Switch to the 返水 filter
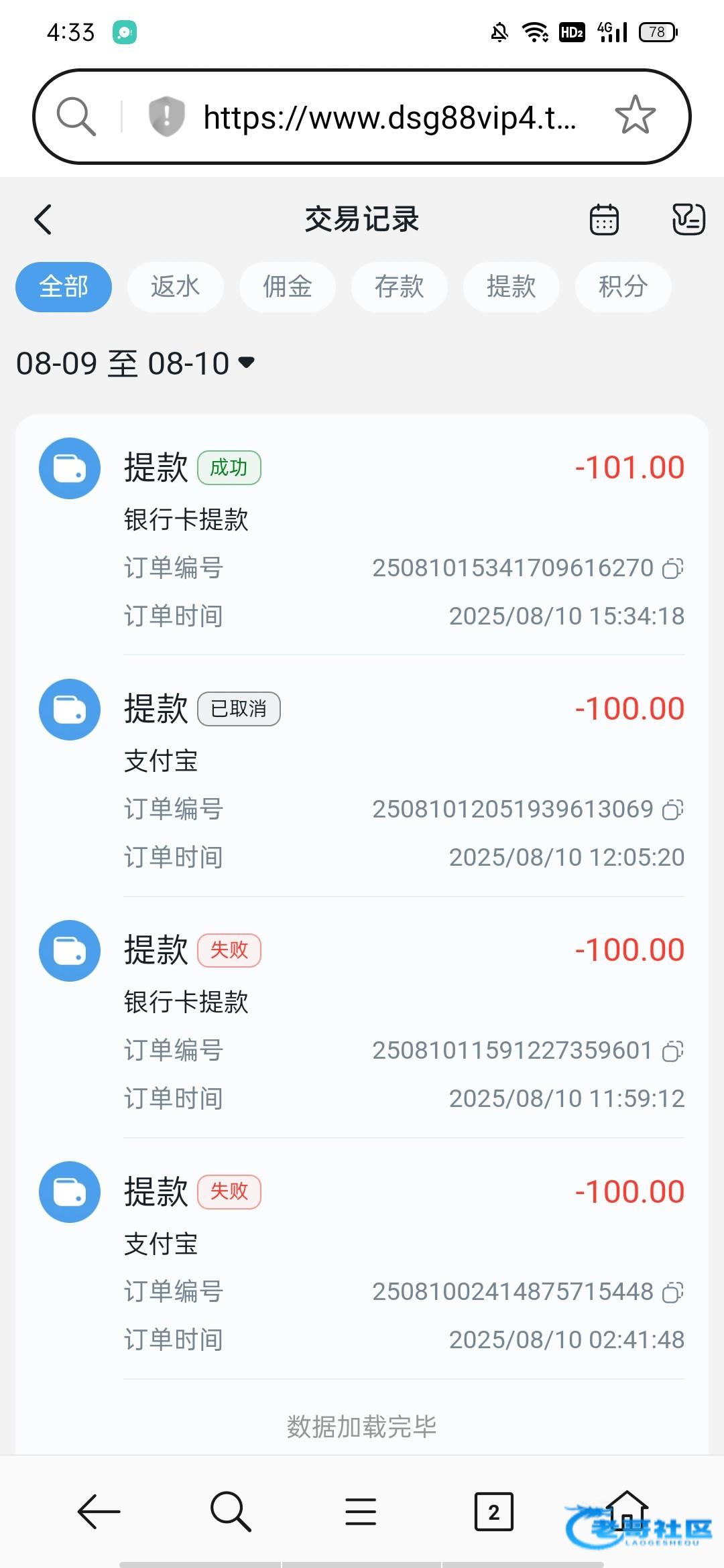Viewport: 724px width, 1568px height. click(176, 287)
